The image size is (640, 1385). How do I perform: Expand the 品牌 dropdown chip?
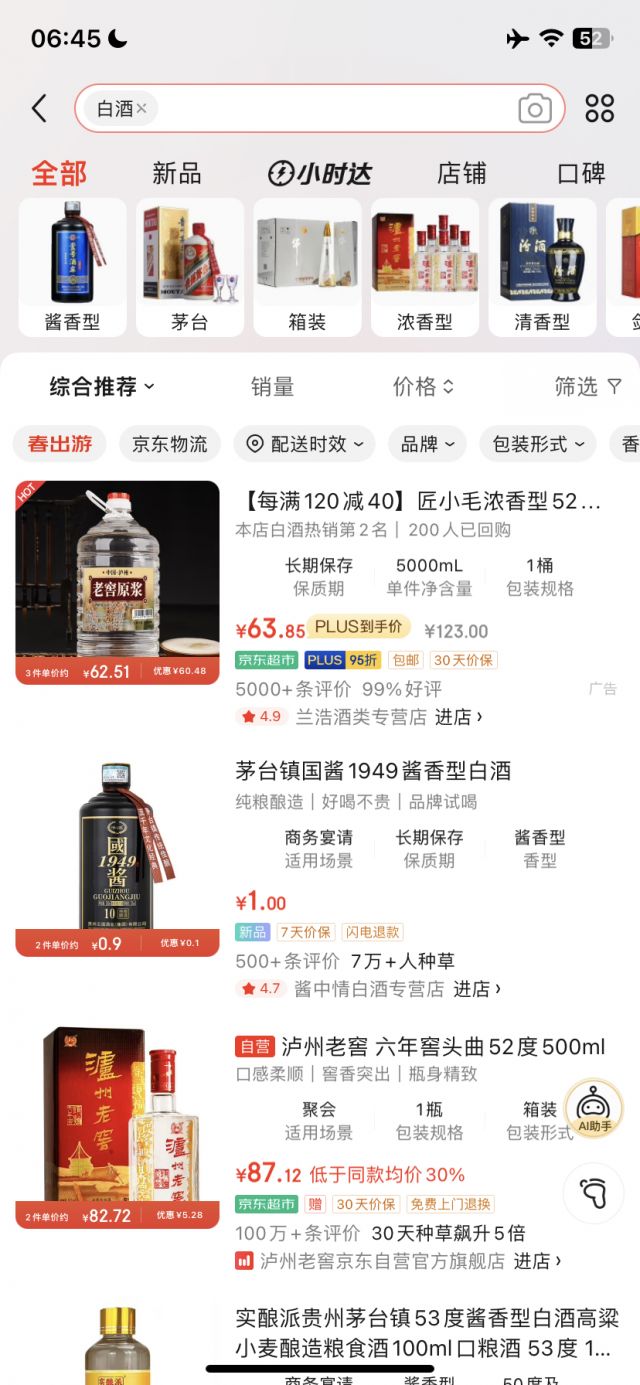(x=427, y=444)
